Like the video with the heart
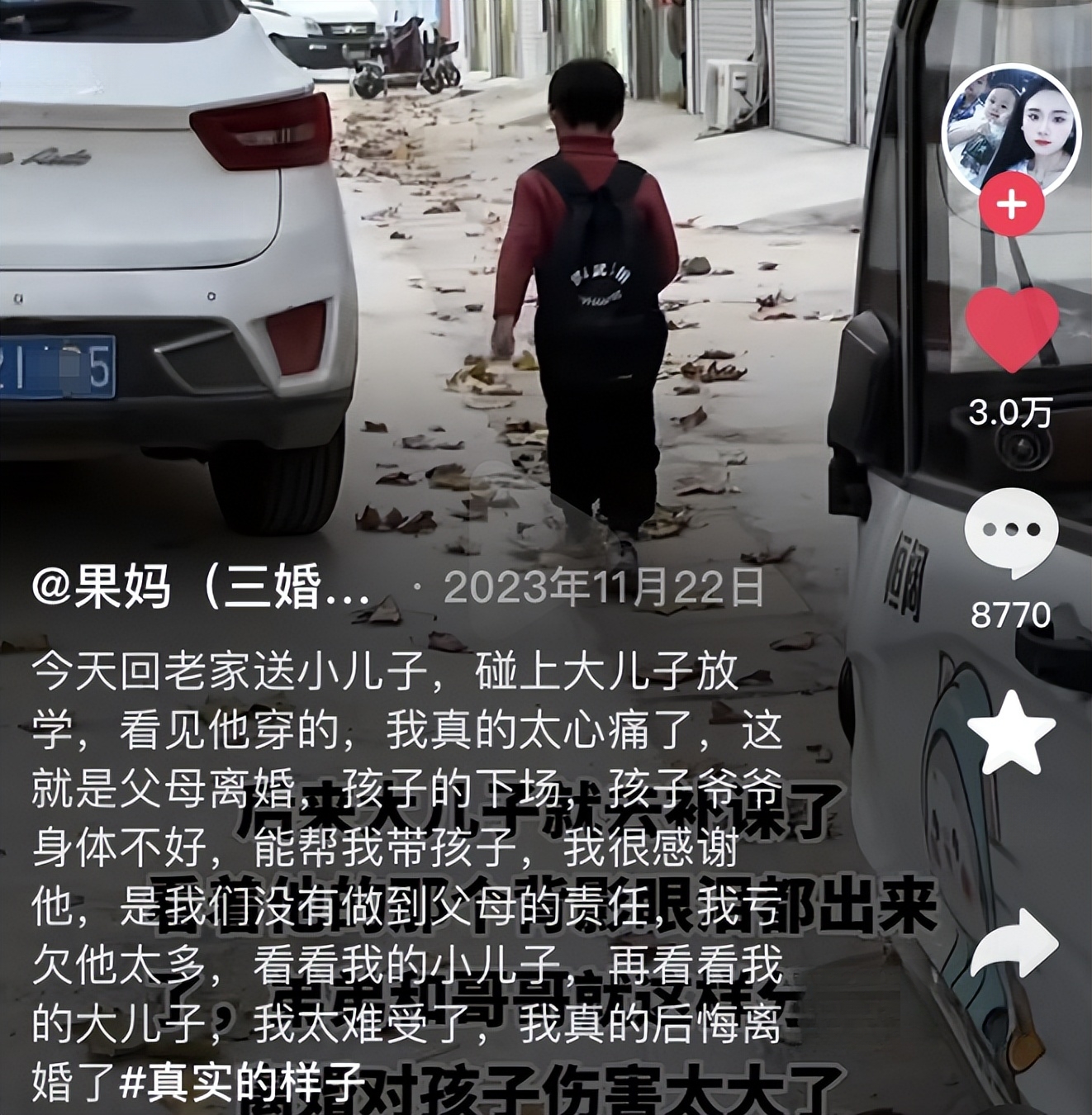This screenshot has width=1092, height=1115. [1012, 329]
